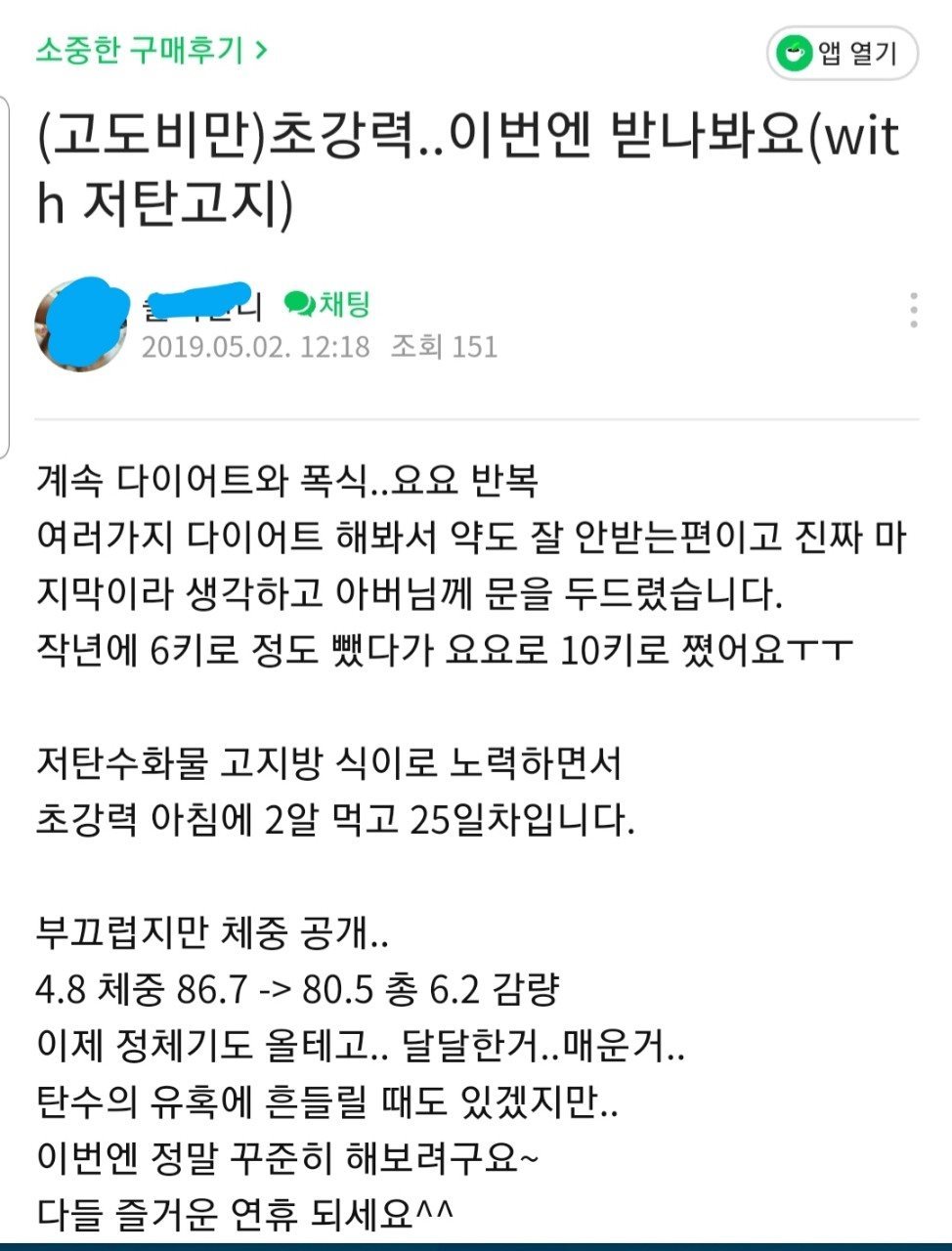Open the post overflow menu
This screenshot has height=1251, width=952.
tap(913, 310)
